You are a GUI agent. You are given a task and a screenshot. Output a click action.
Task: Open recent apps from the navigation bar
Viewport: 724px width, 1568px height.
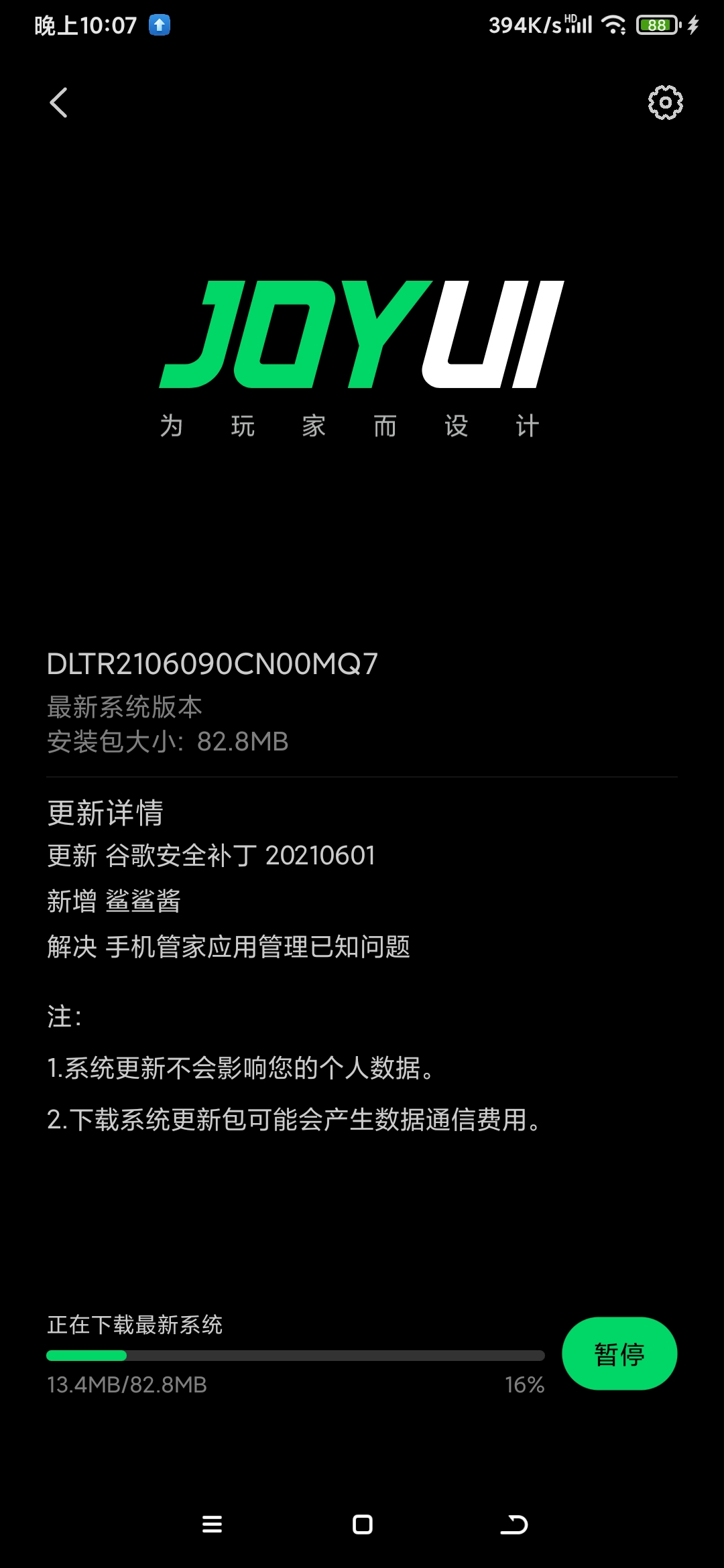click(212, 1524)
